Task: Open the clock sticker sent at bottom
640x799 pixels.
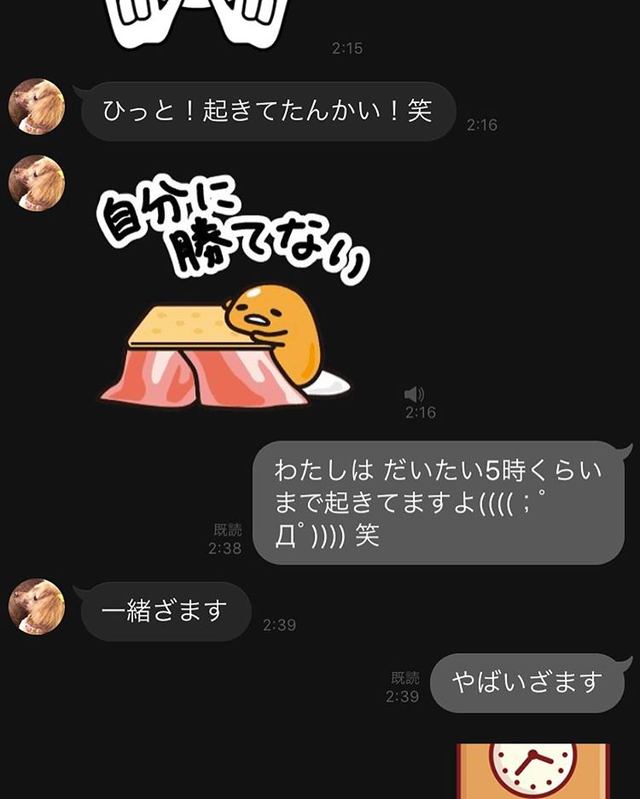Action: (x=534, y=771)
